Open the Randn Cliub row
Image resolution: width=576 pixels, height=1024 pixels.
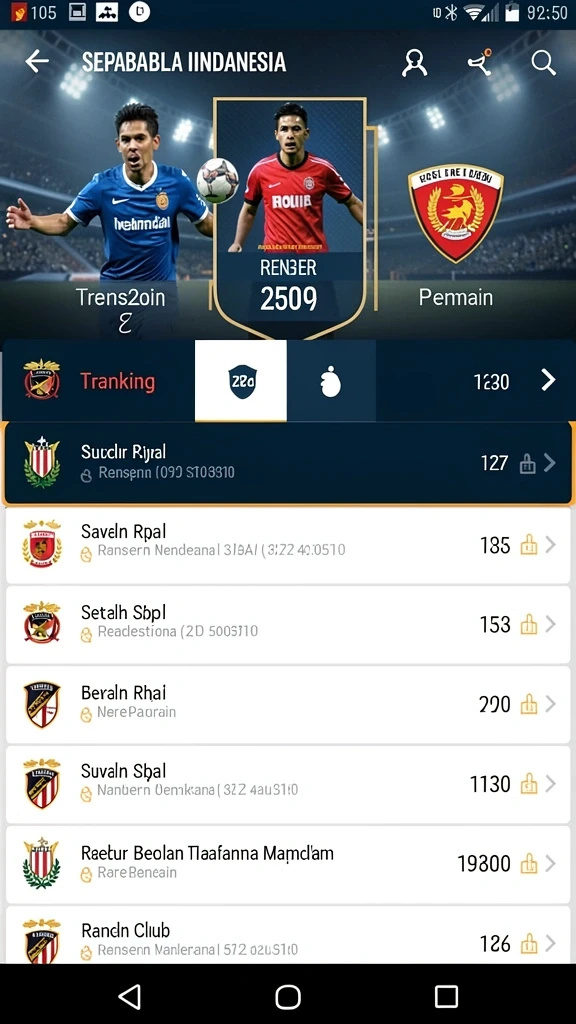pos(288,935)
